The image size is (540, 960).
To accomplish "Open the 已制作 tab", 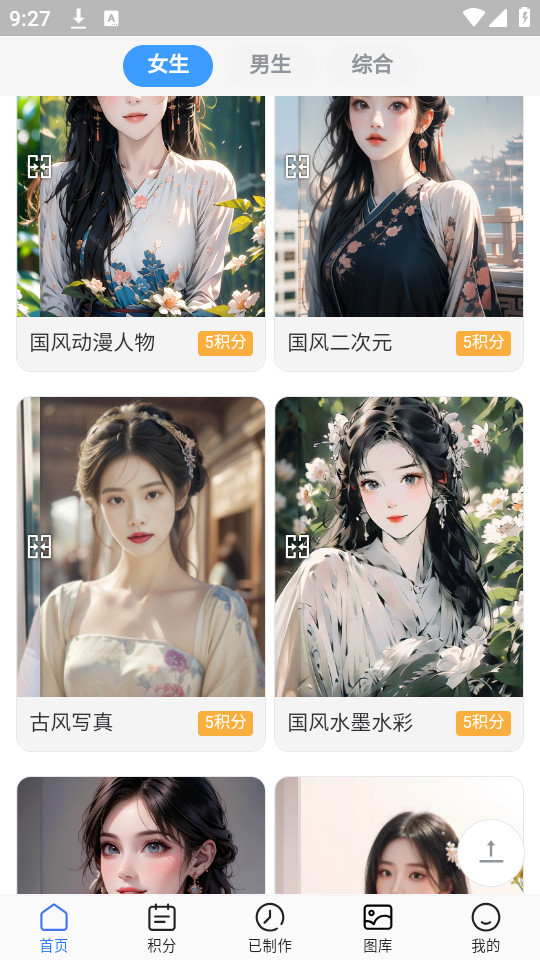I will pyautogui.click(x=270, y=928).
